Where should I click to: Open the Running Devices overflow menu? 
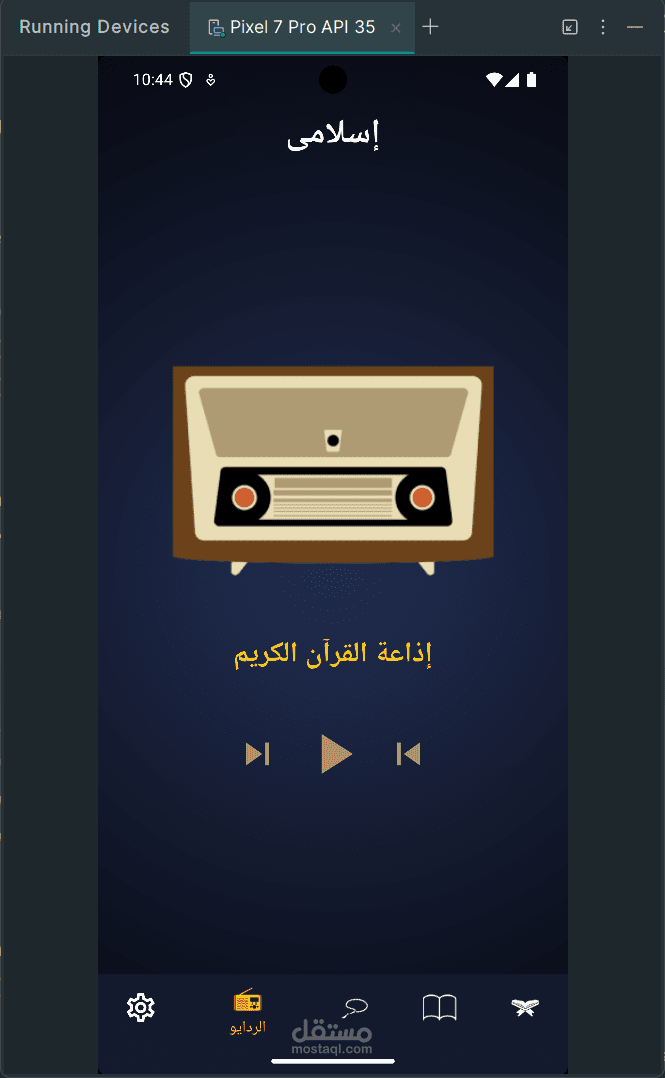click(602, 27)
